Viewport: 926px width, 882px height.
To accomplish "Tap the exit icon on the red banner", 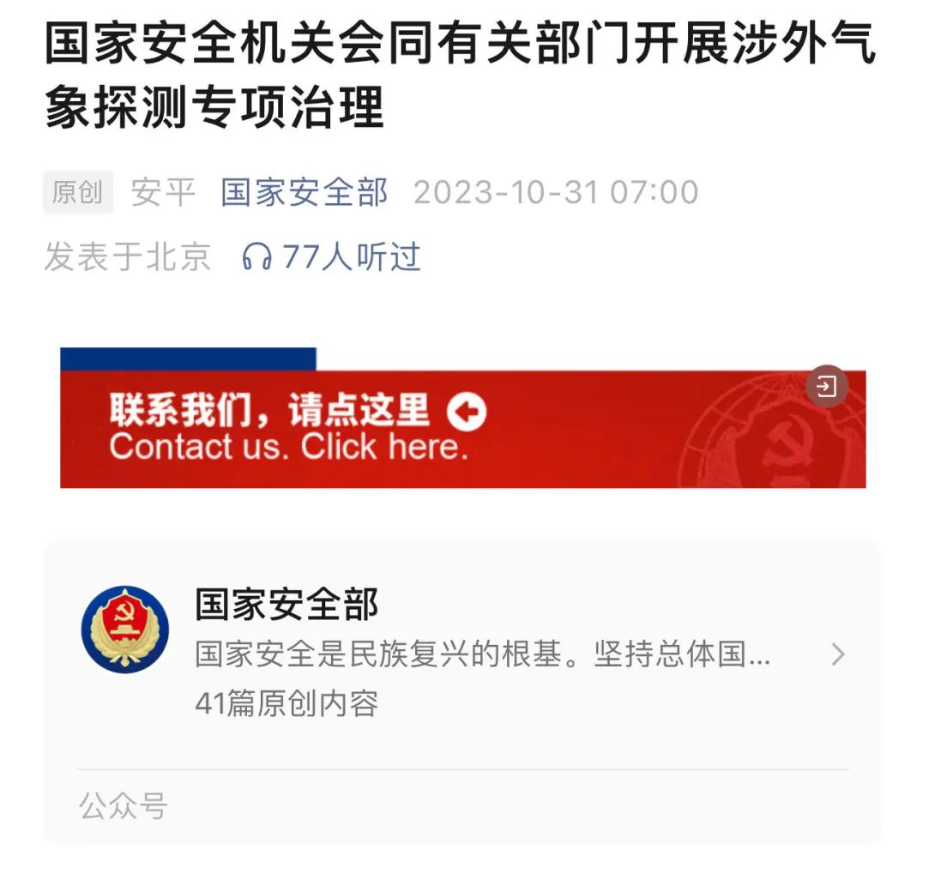I will (x=826, y=387).
